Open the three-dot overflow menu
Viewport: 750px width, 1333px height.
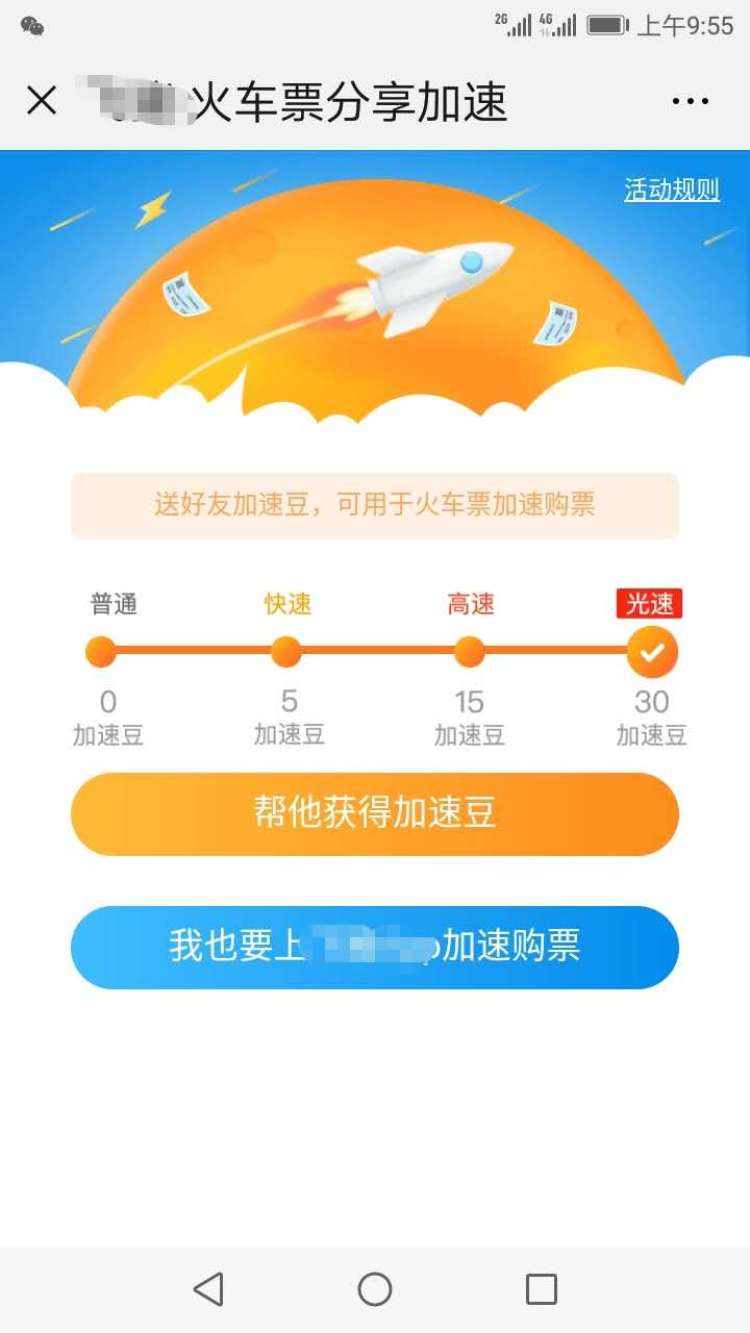690,101
